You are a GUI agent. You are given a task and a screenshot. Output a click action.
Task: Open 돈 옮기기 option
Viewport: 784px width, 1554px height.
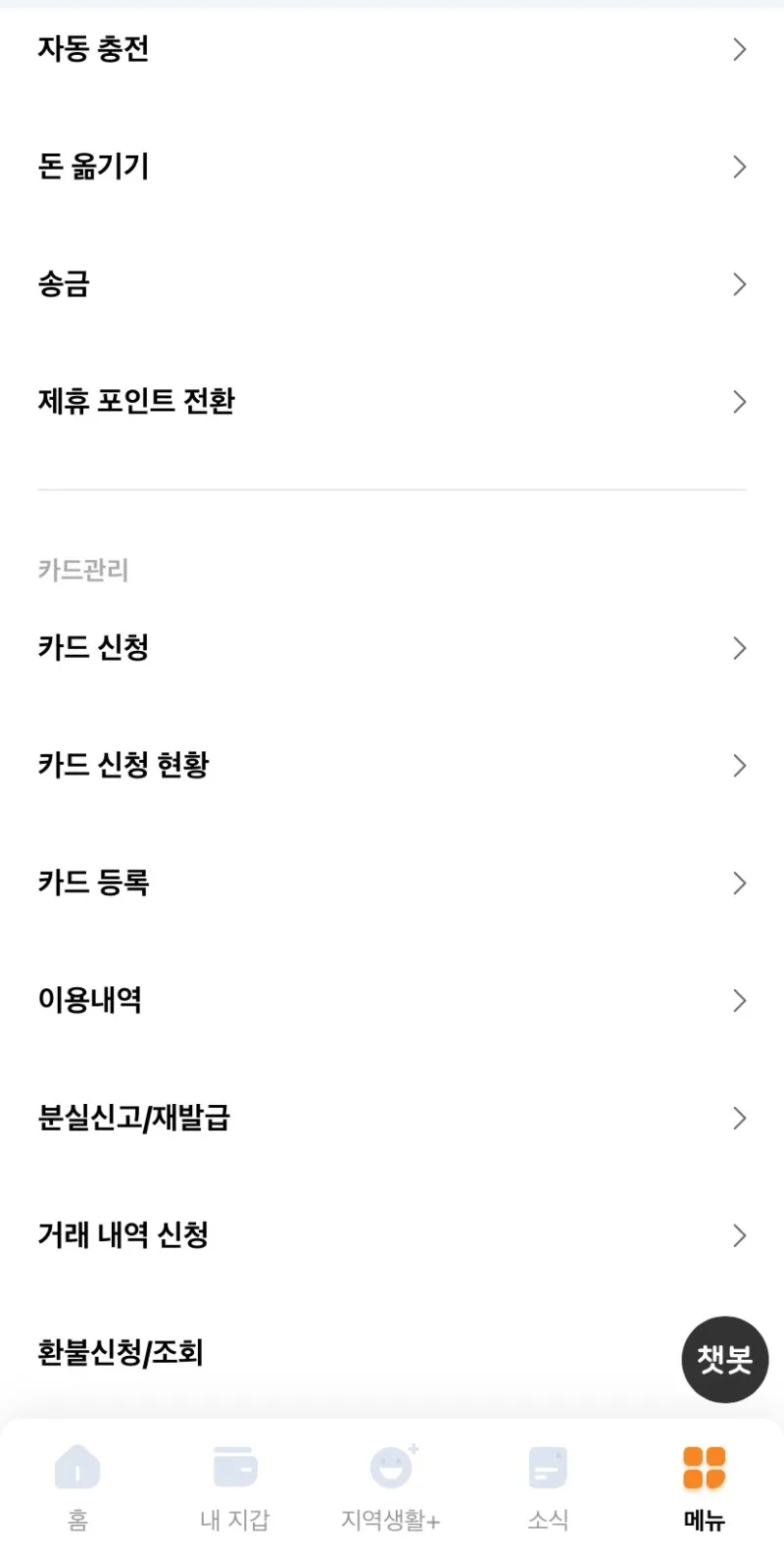coord(392,167)
